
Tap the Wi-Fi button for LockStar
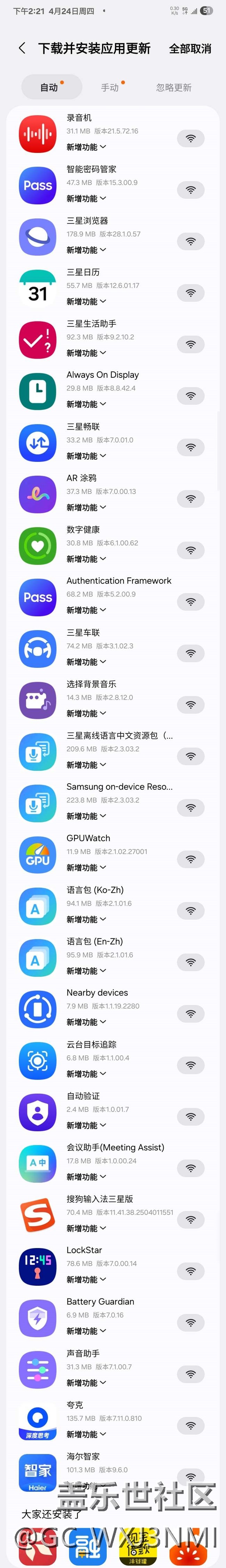pos(191,1272)
